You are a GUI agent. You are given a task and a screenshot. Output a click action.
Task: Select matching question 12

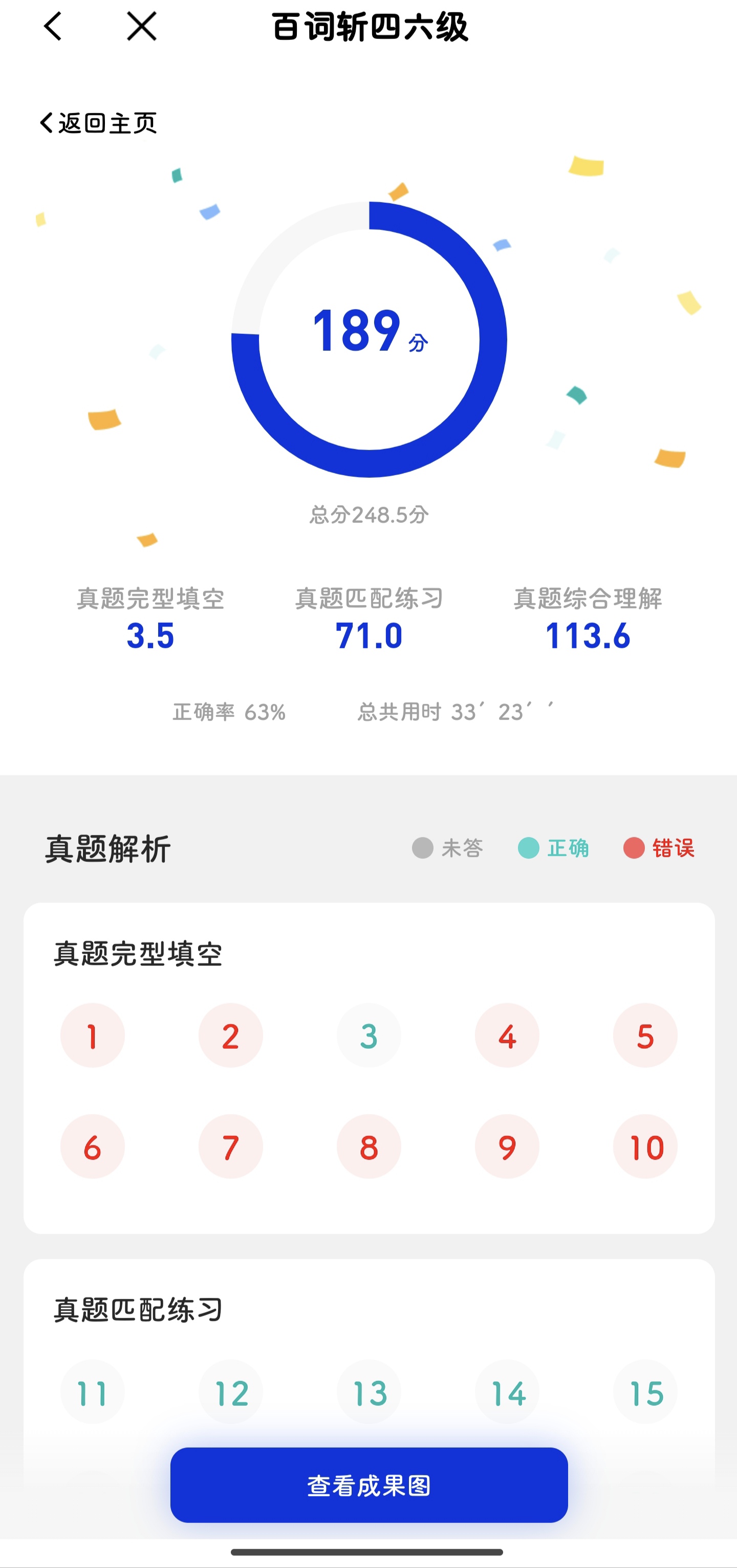coord(231,1392)
